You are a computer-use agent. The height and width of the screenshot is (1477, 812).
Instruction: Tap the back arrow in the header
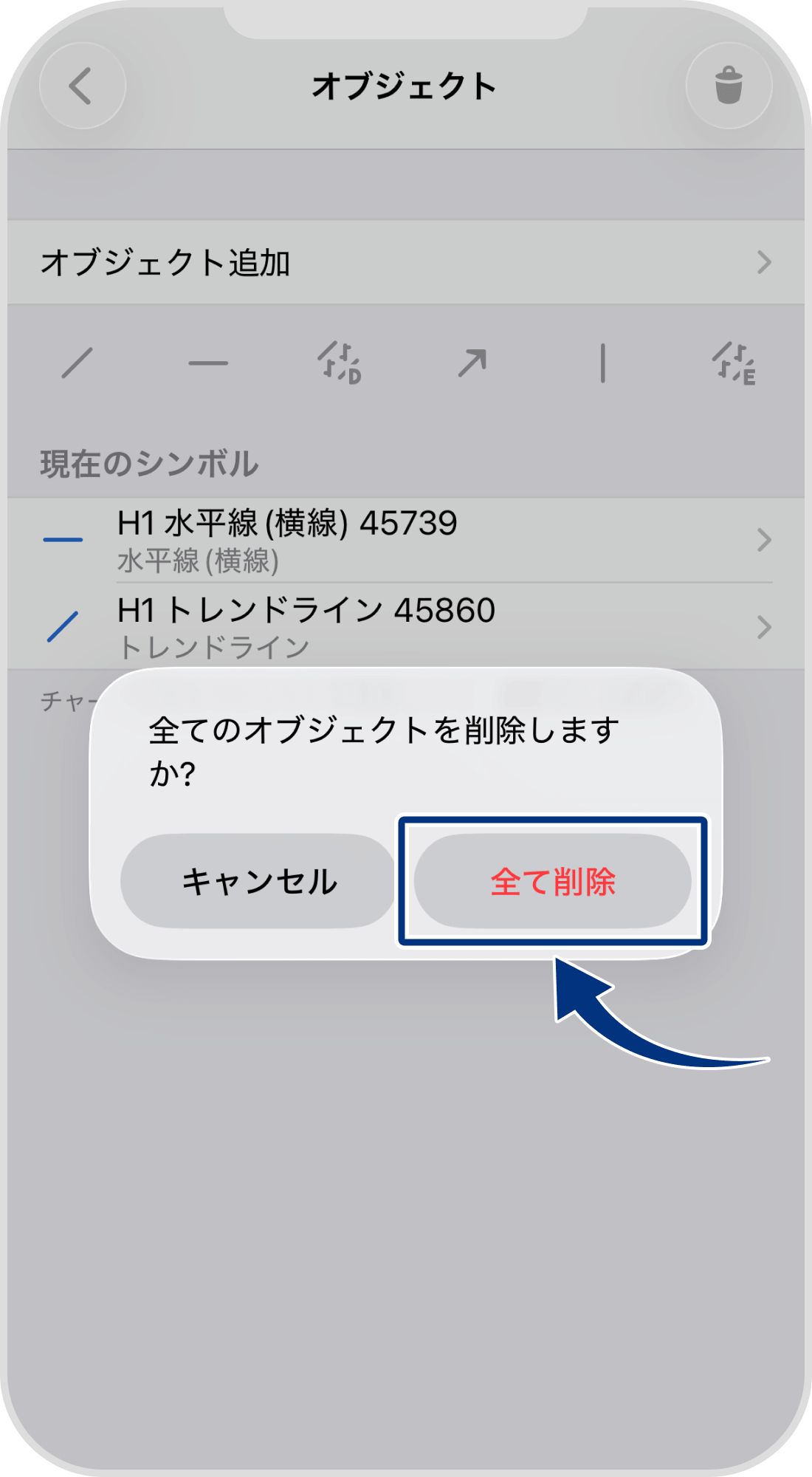click(83, 85)
